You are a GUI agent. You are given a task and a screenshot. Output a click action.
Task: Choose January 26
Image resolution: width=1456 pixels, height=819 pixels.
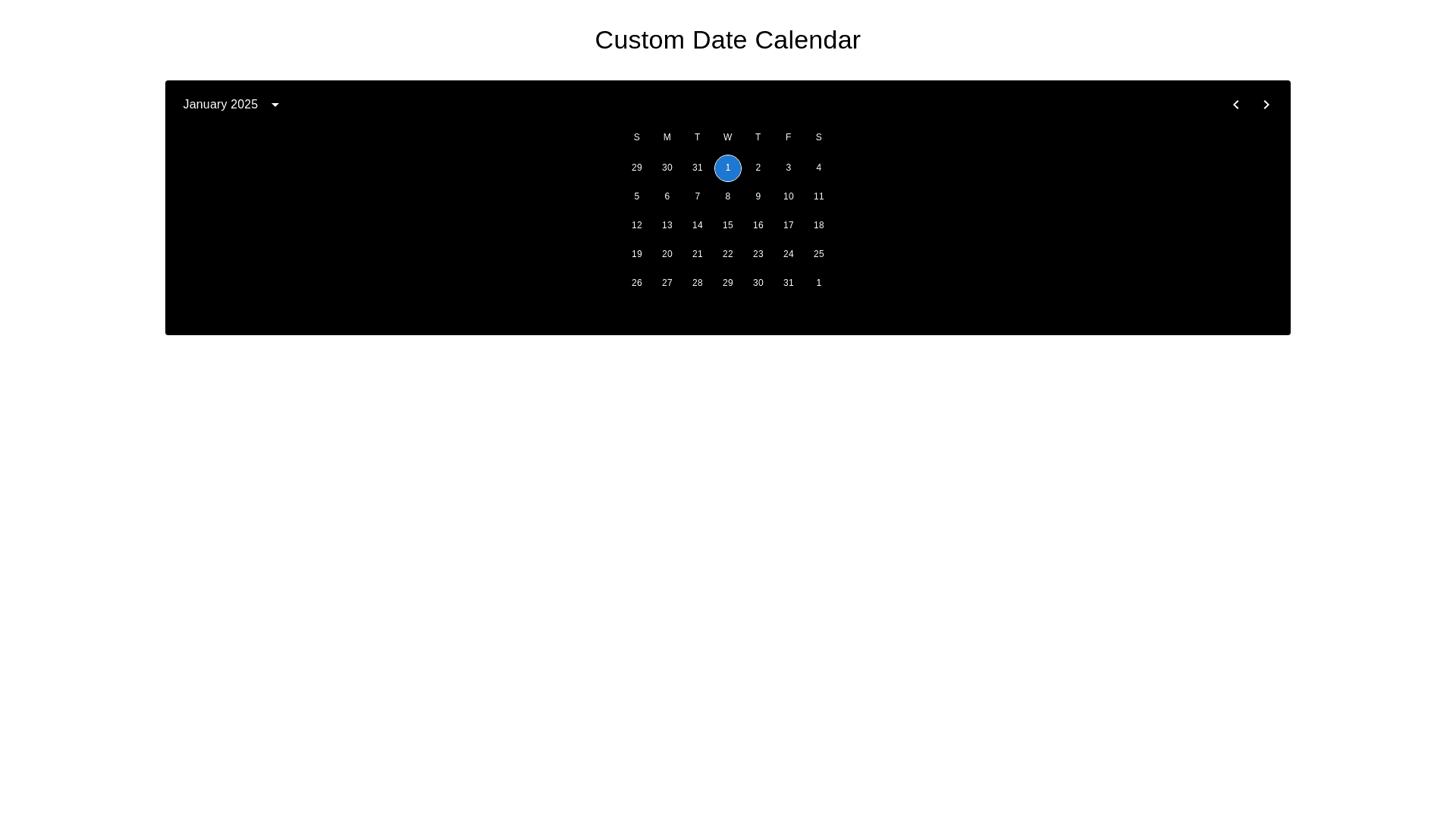[x=636, y=283]
